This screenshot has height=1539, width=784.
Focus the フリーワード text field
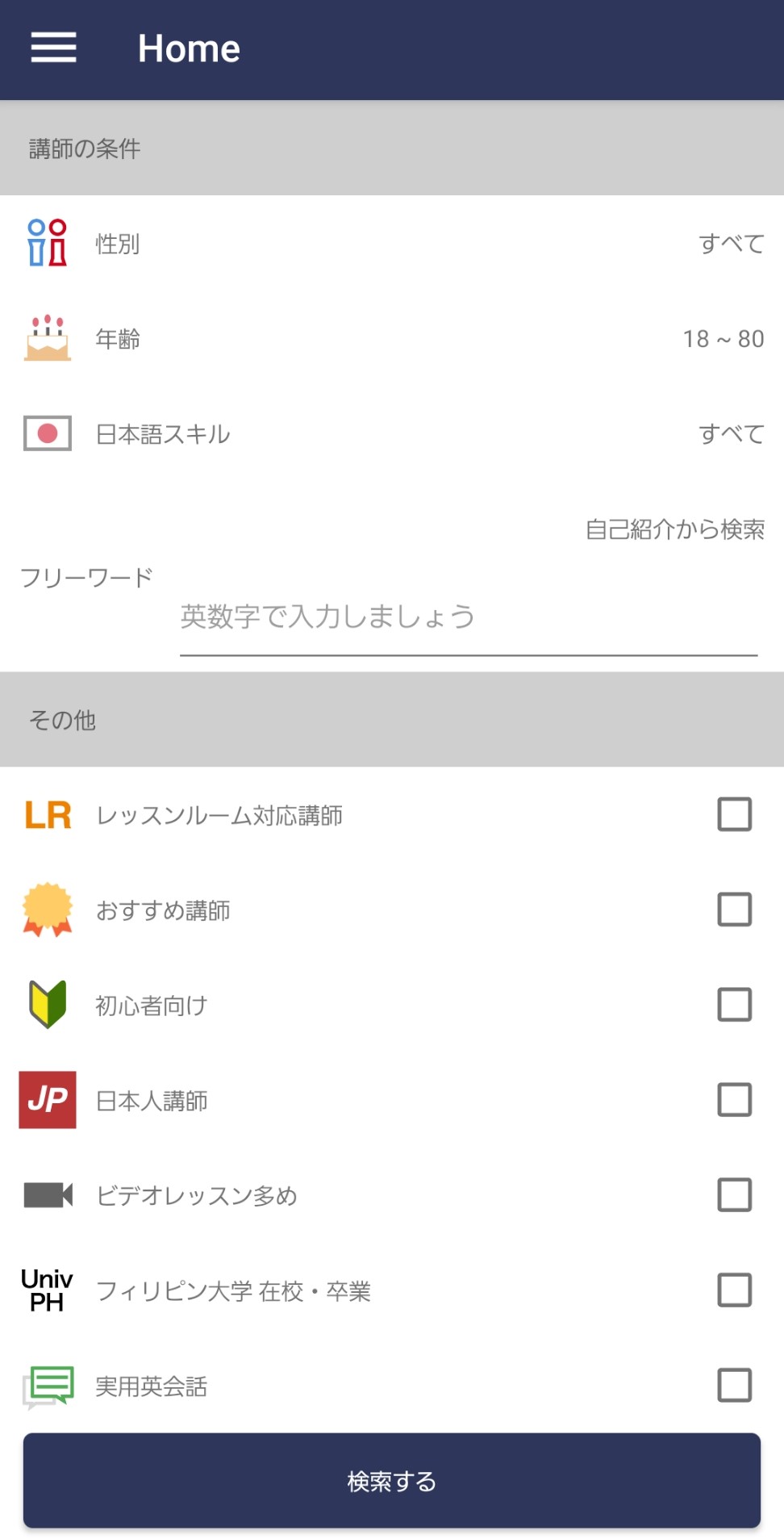coord(469,617)
